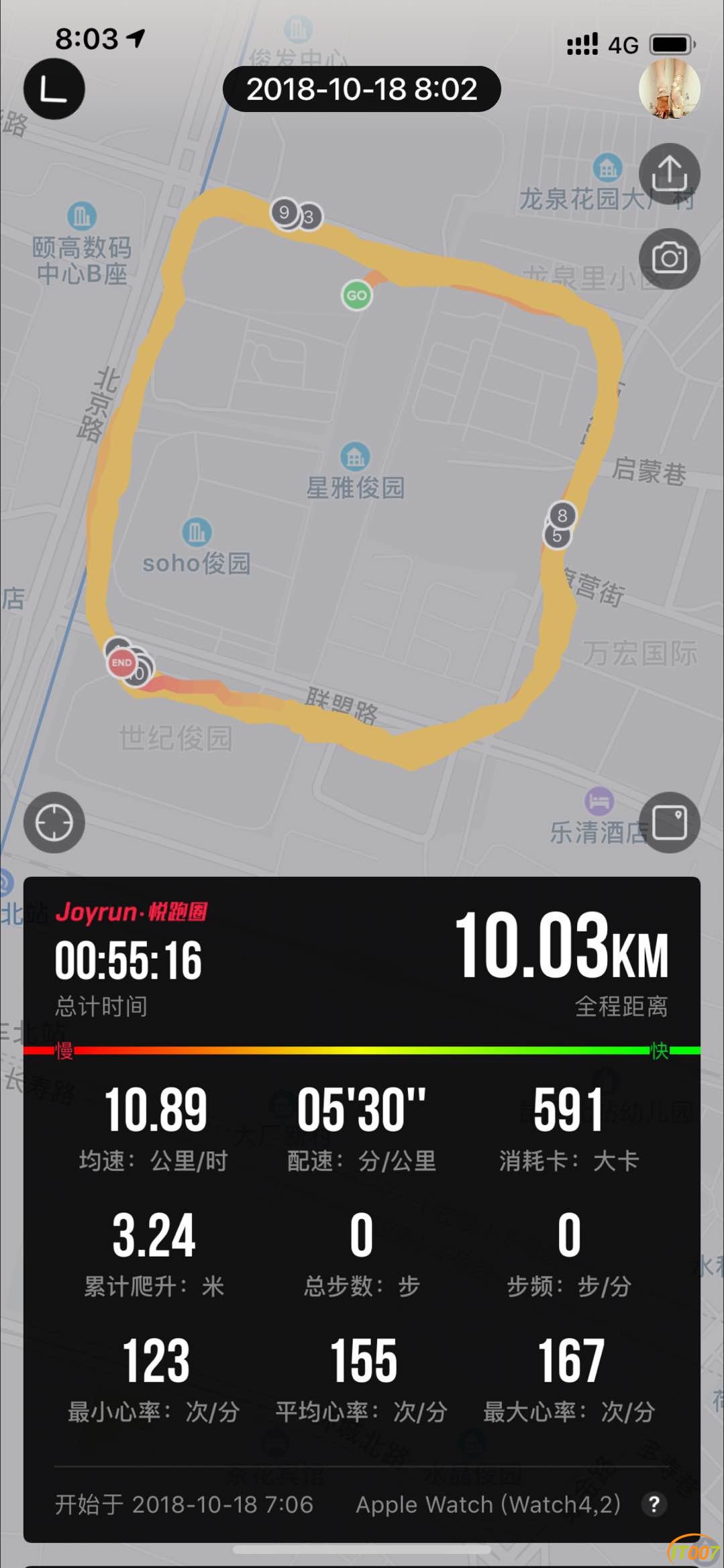Open the camera to add a photo

(669, 258)
